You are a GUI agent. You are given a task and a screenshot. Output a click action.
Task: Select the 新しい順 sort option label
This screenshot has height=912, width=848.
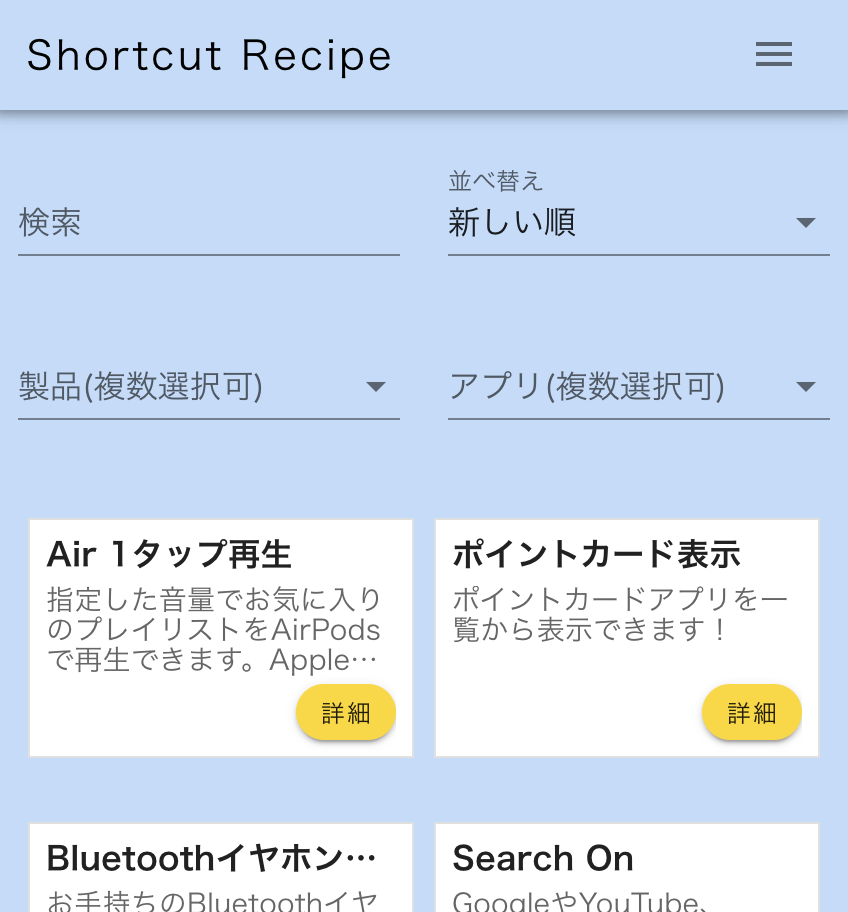pyautogui.click(x=513, y=223)
